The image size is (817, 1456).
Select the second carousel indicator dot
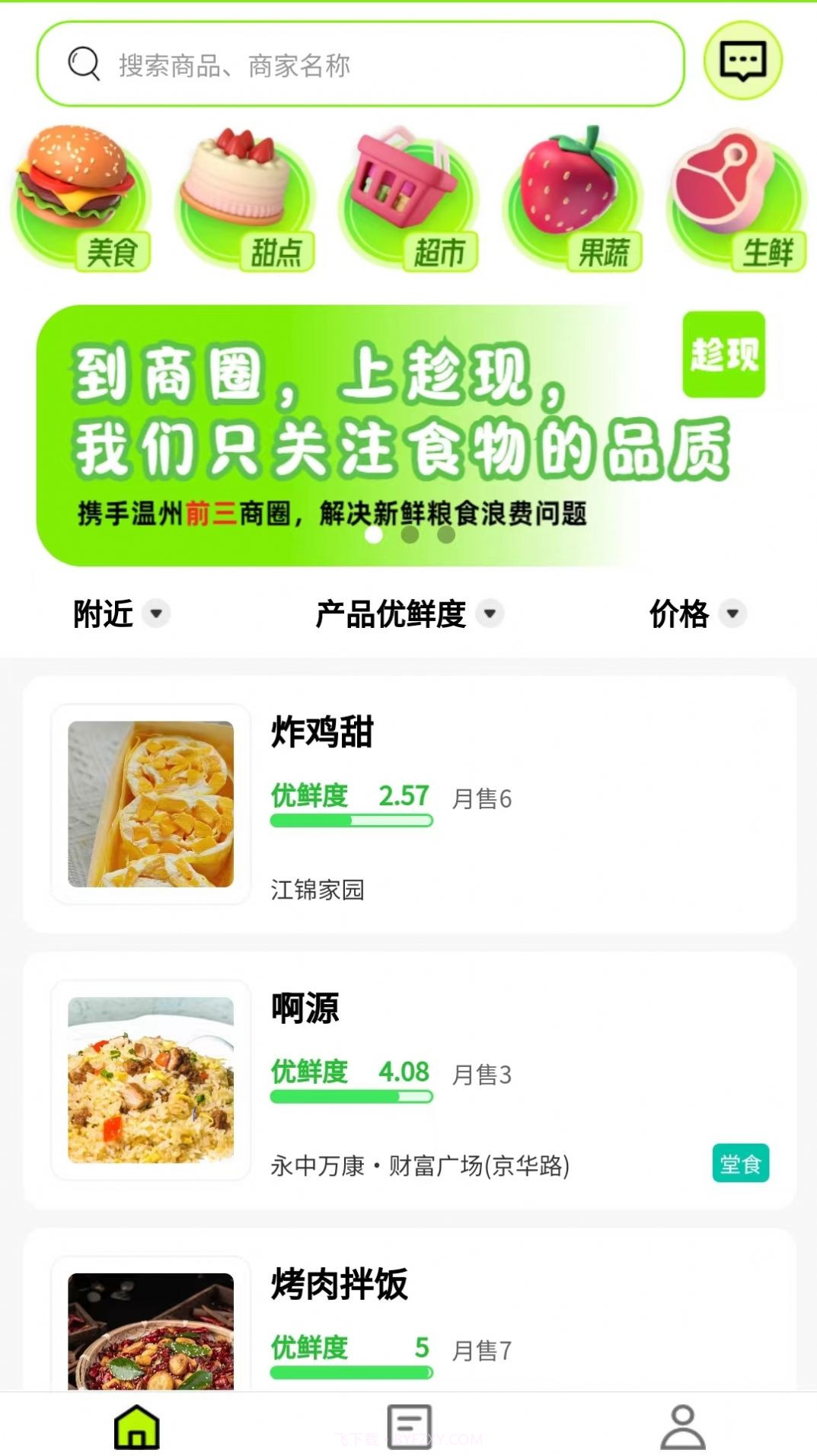point(408,535)
